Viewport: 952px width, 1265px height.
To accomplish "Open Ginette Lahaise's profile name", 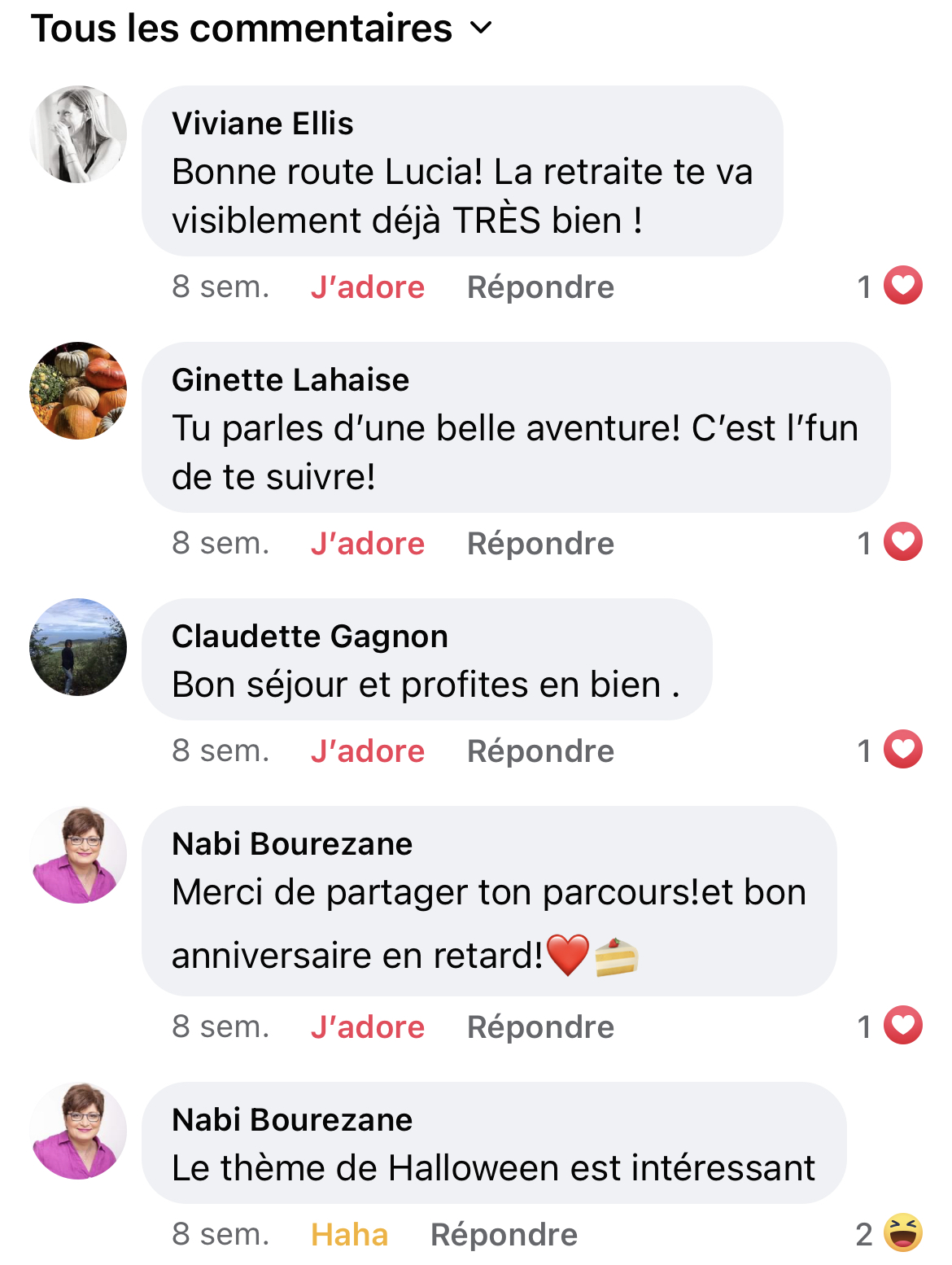I will (x=290, y=380).
